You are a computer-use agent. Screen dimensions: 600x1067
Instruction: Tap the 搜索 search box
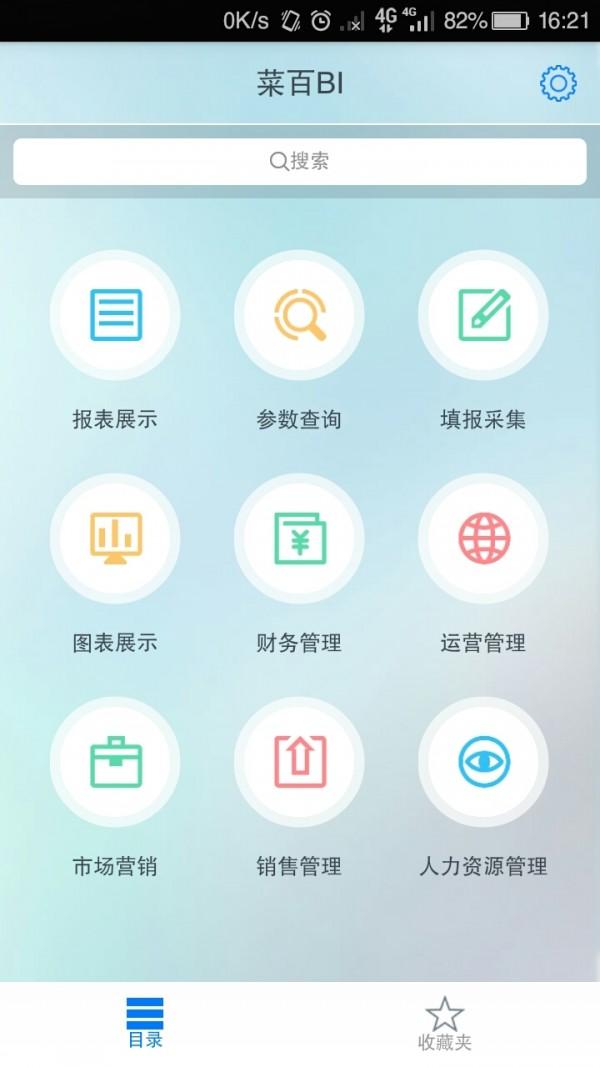[300, 161]
